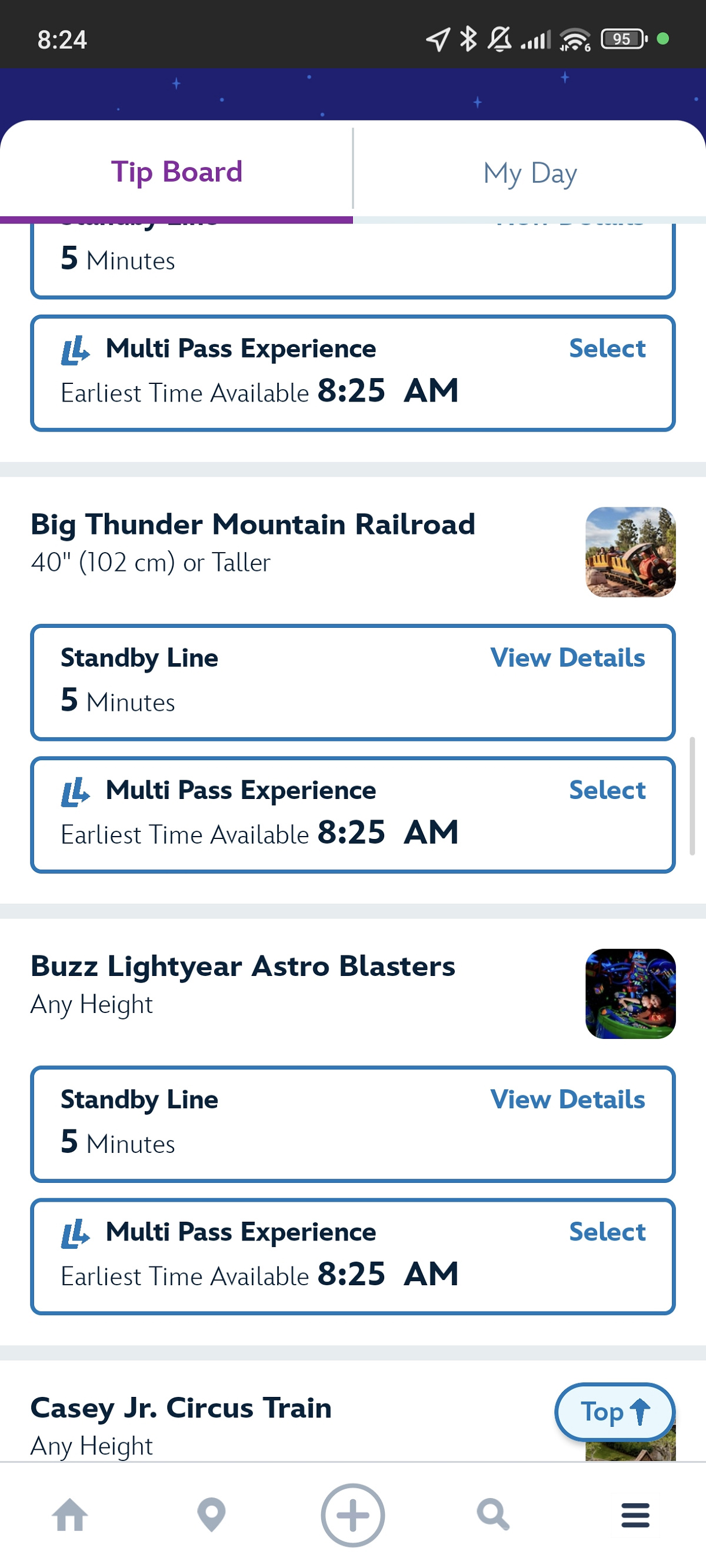Go to the home tab
The width and height of the screenshot is (706, 1568).
point(70,1514)
